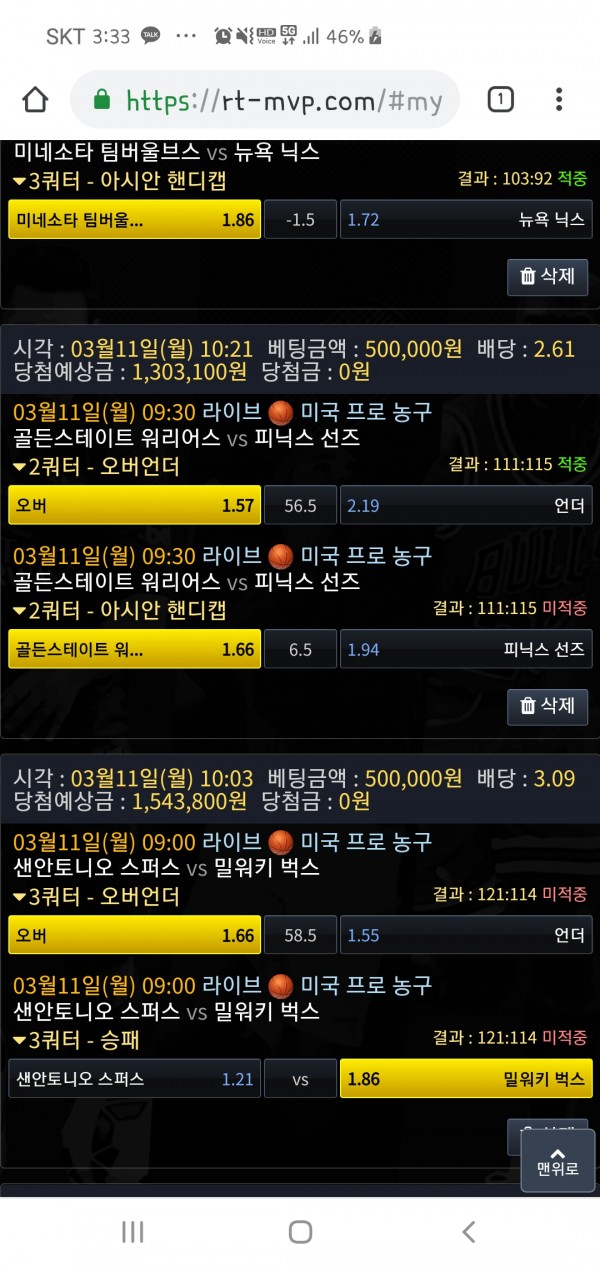Select 피닉스 선즈 1.94 handicap option
Image resolution: width=600 pixels, height=1267 pixels.
[466, 650]
